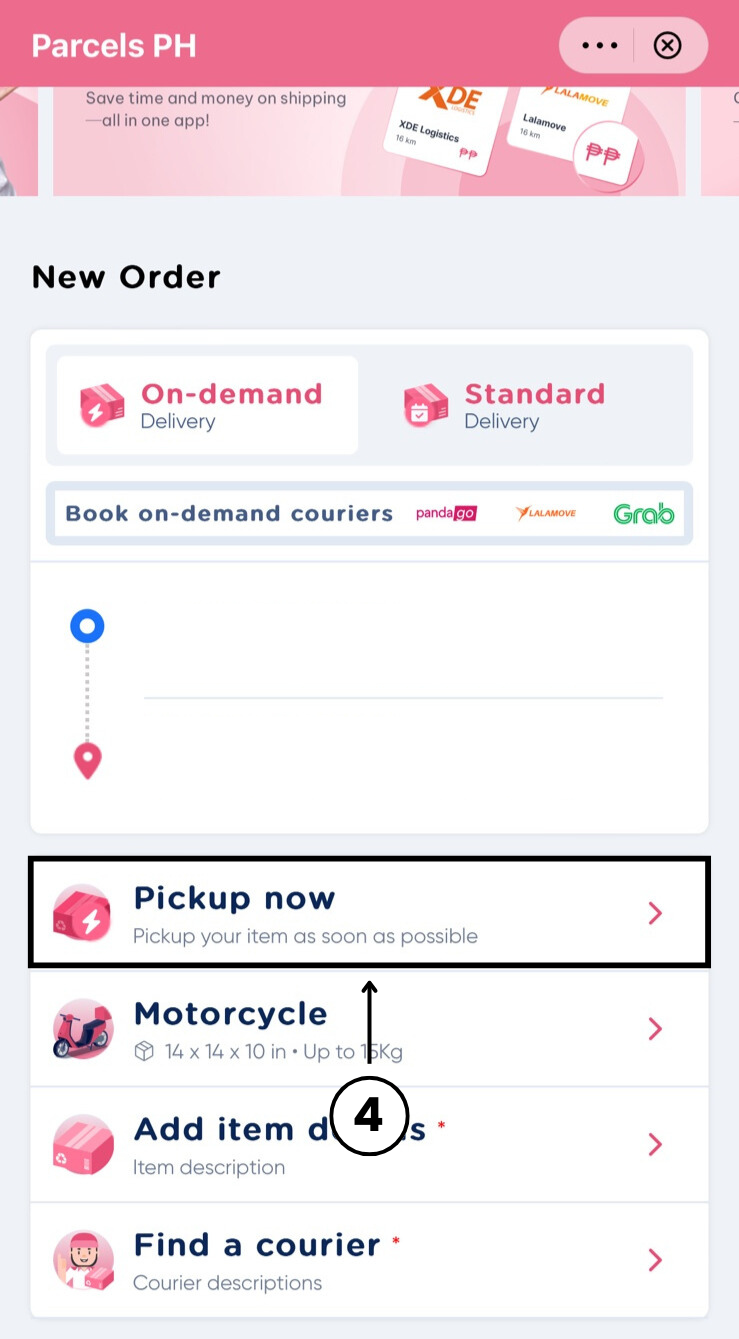Open the Pickup now option
Image resolution: width=739 pixels, height=1339 pixels.
point(369,913)
